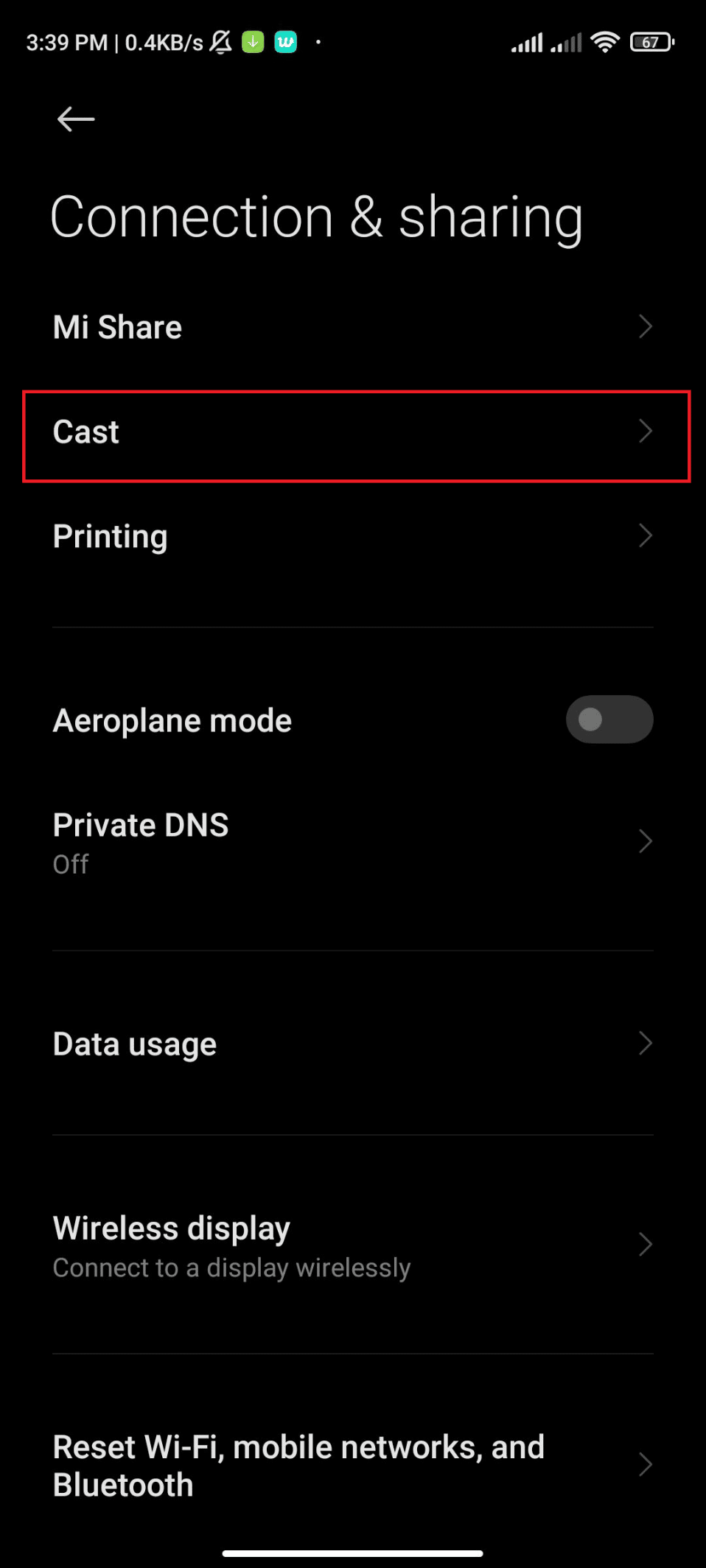Open Mi Share settings
706x1568 pixels.
click(x=352, y=327)
